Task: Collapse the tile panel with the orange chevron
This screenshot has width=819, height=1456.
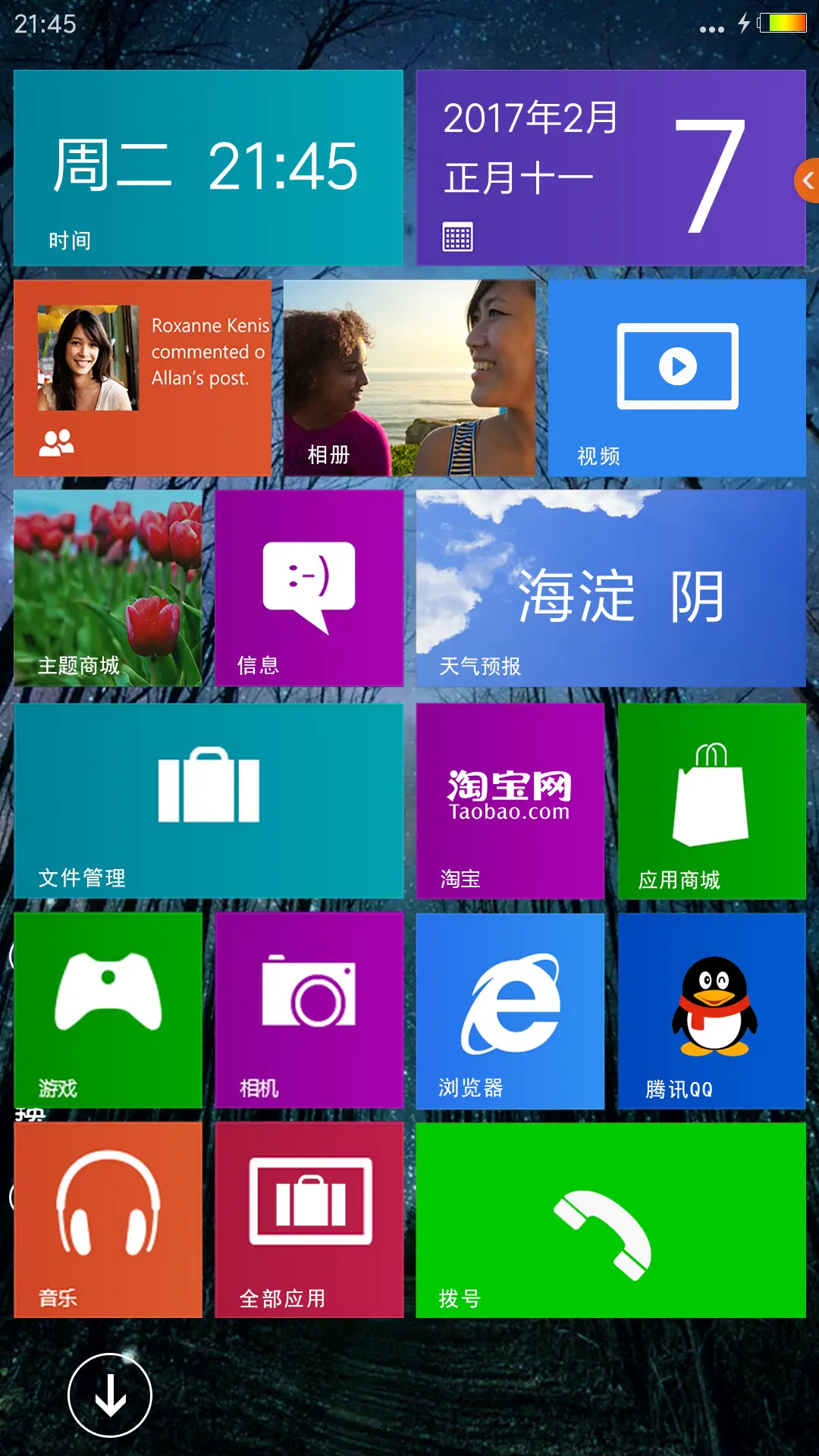Action: point(808,180)
